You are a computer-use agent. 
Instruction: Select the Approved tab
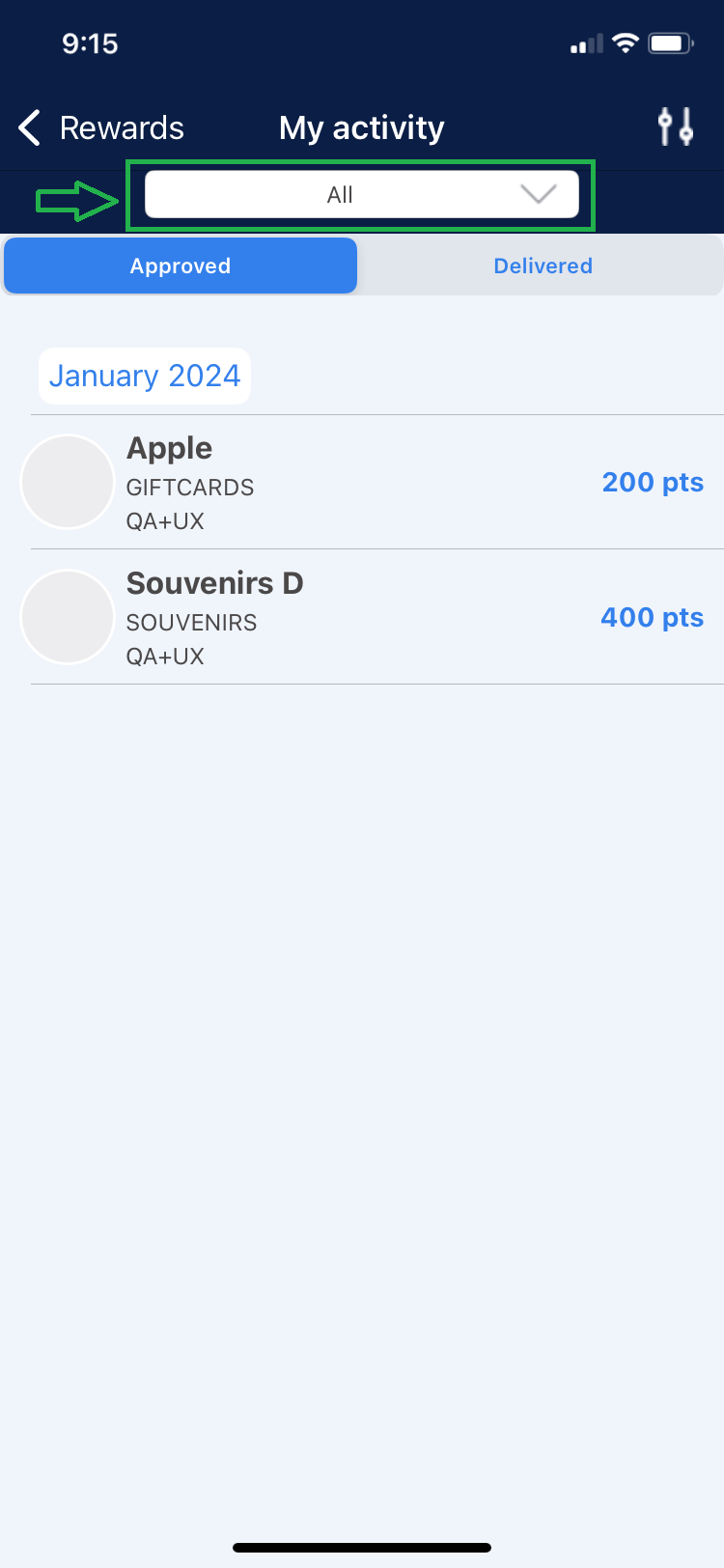click(181, 266)
